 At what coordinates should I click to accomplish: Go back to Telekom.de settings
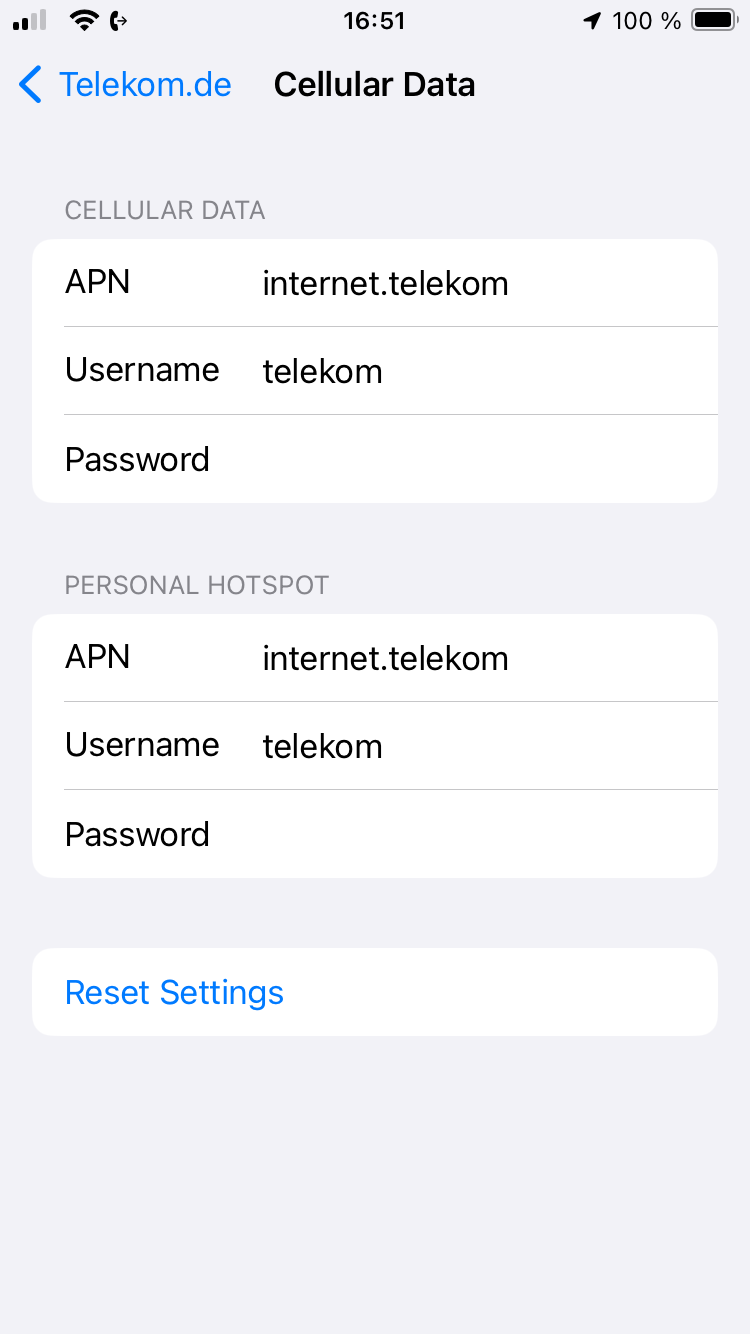(x=125, y=85)
